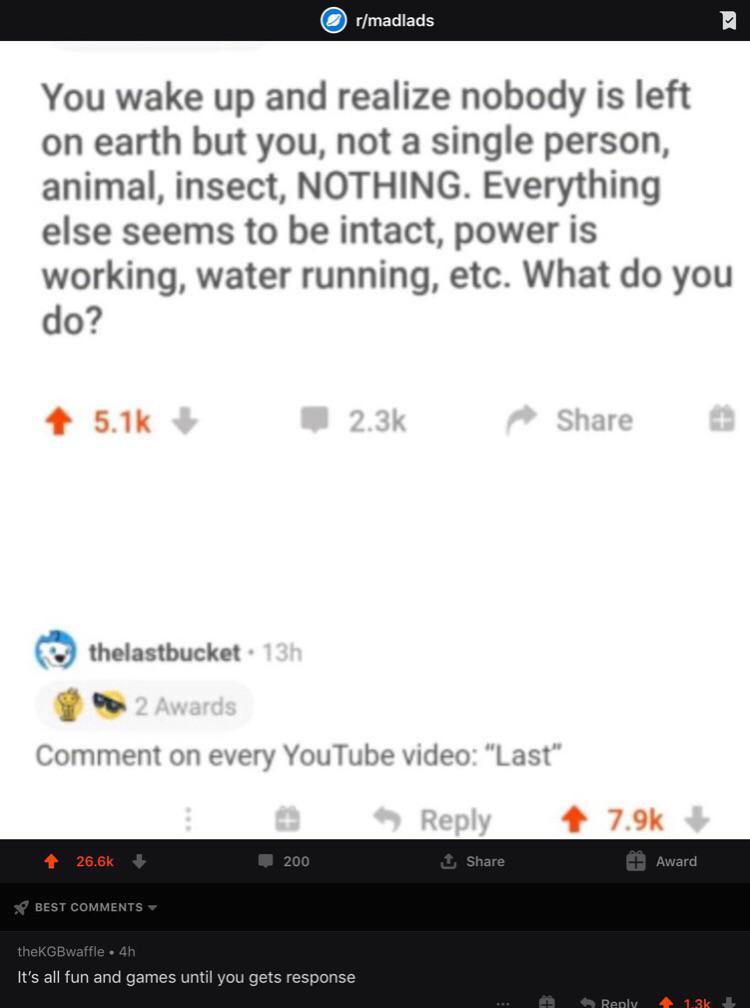
Task: Open the three-dot overflow menu under the comment
Action: pos(188,819)
